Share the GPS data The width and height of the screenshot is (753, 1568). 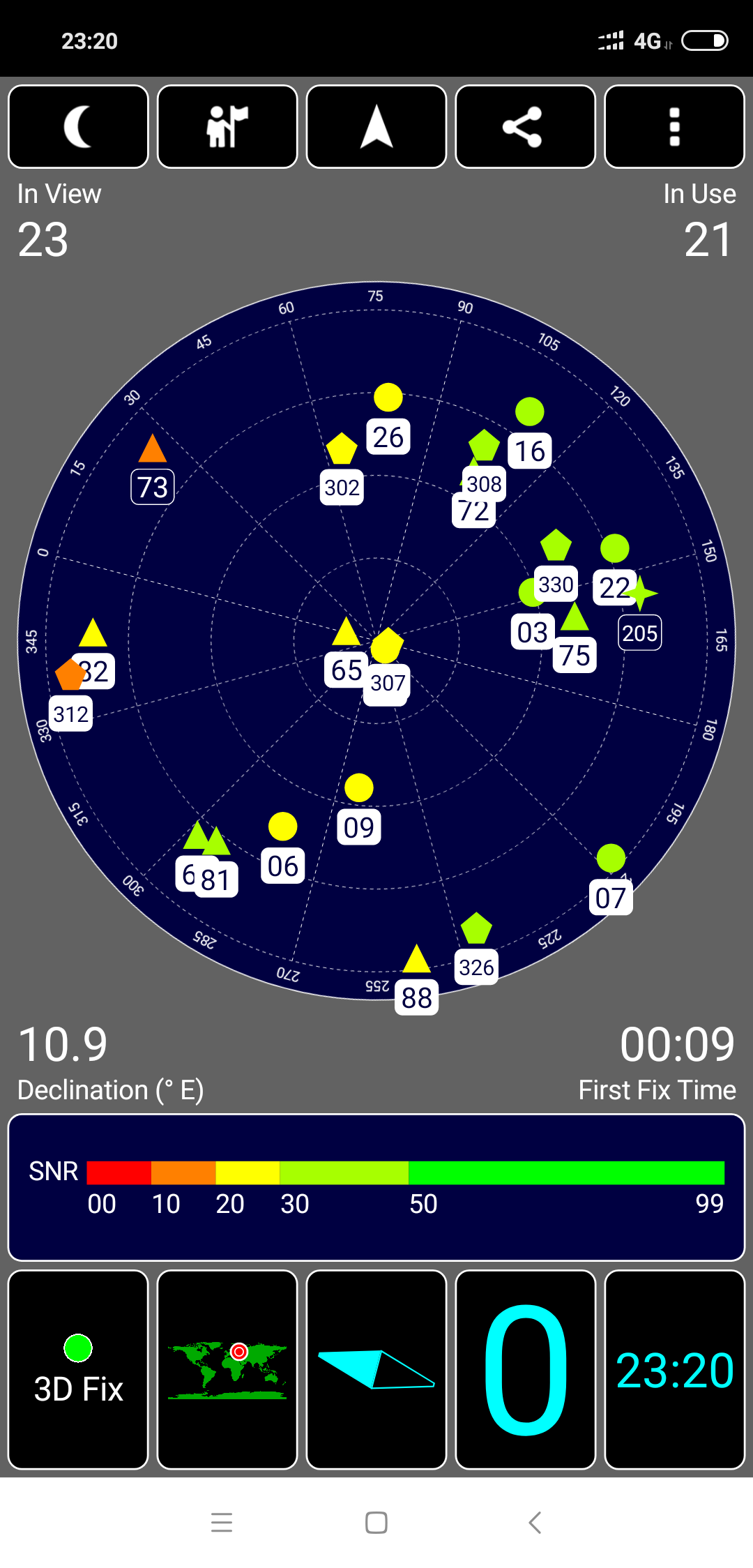(x=525, y=126)
